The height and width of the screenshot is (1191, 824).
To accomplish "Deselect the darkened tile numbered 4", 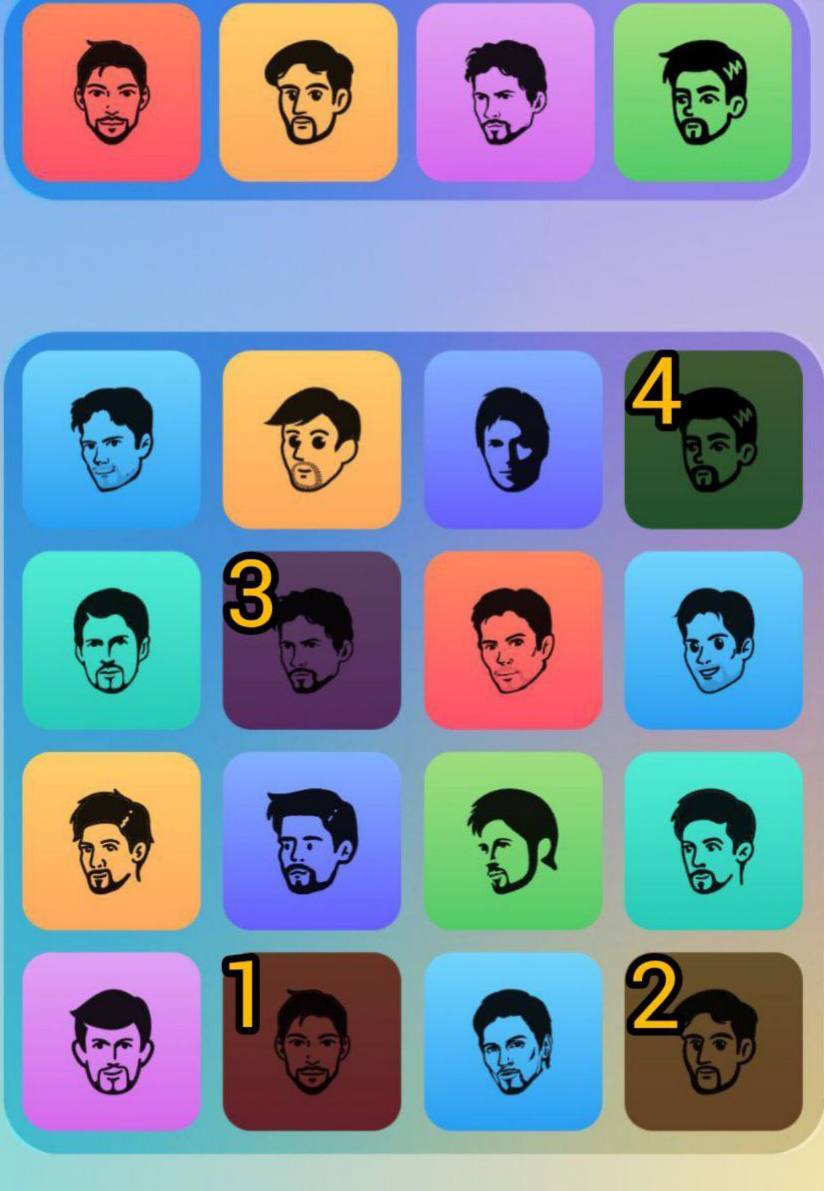I will click(x=713, y=439).
